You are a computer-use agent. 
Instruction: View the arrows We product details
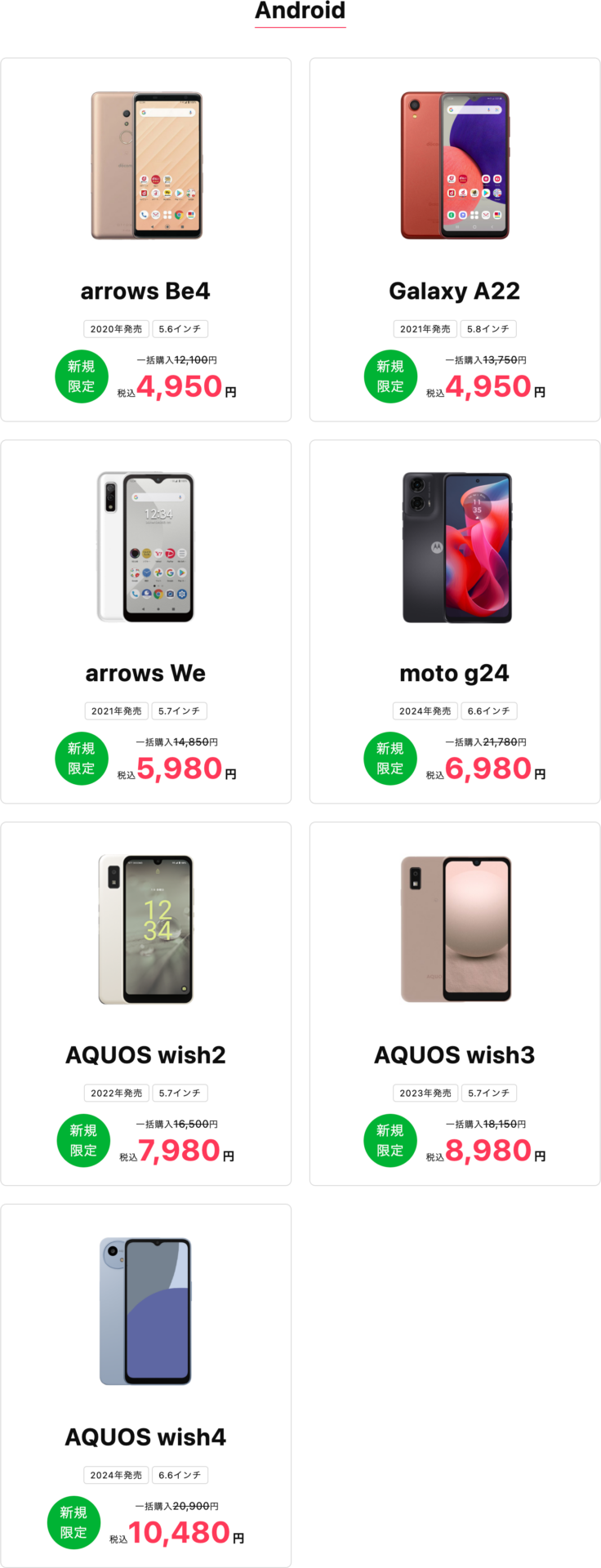(x=145, y=621)
